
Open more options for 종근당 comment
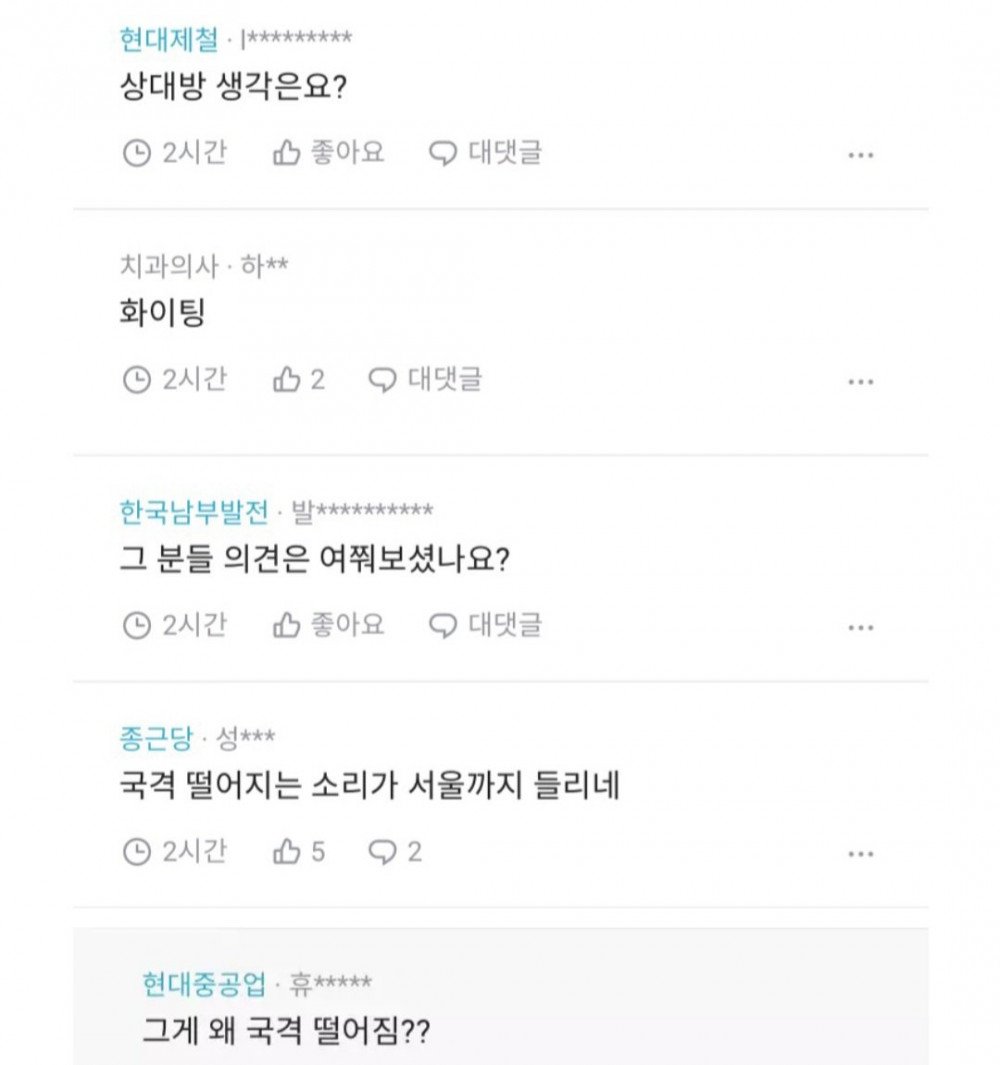coord(860,854)
